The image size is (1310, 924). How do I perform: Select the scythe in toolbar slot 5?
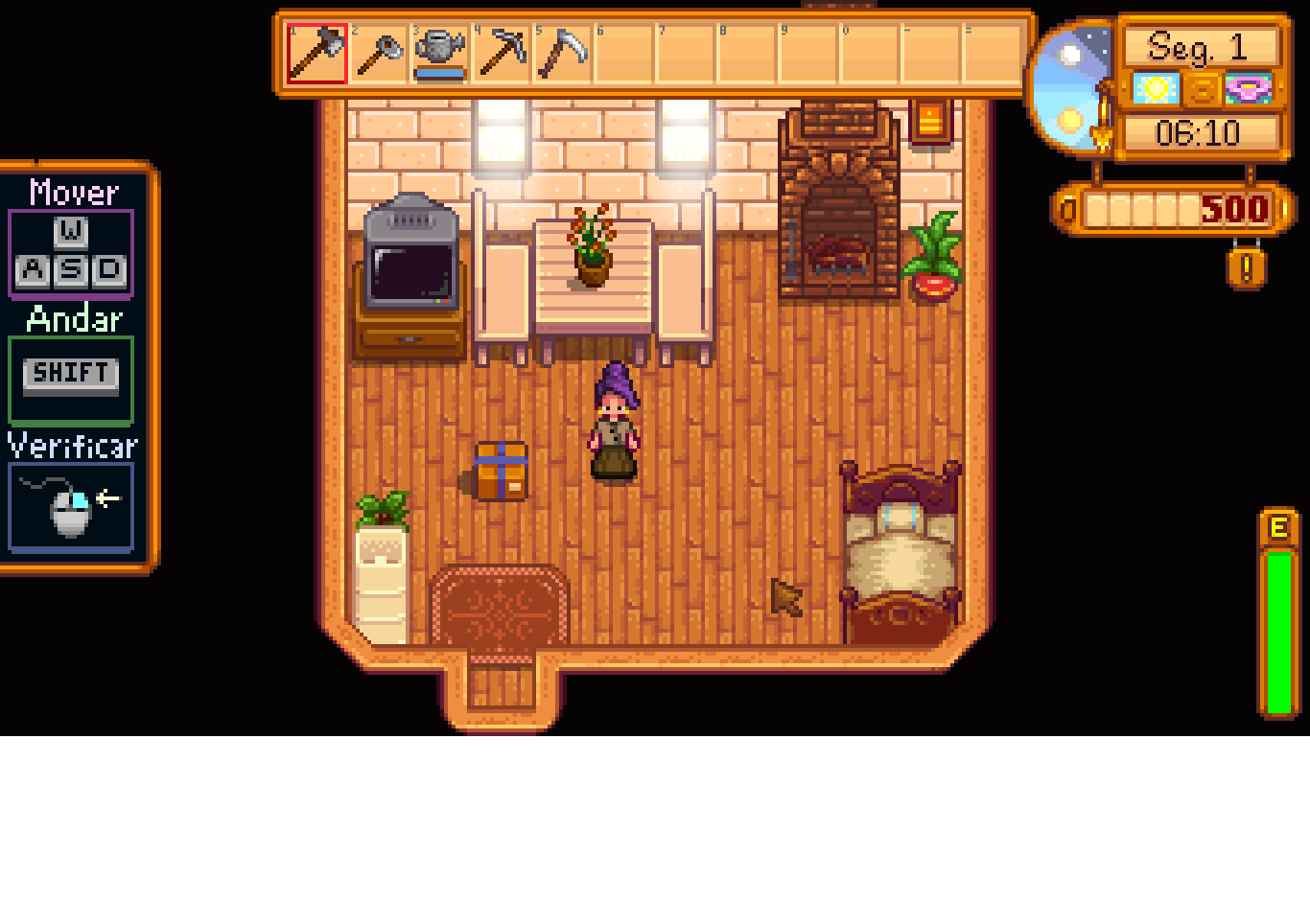[563, 54]
